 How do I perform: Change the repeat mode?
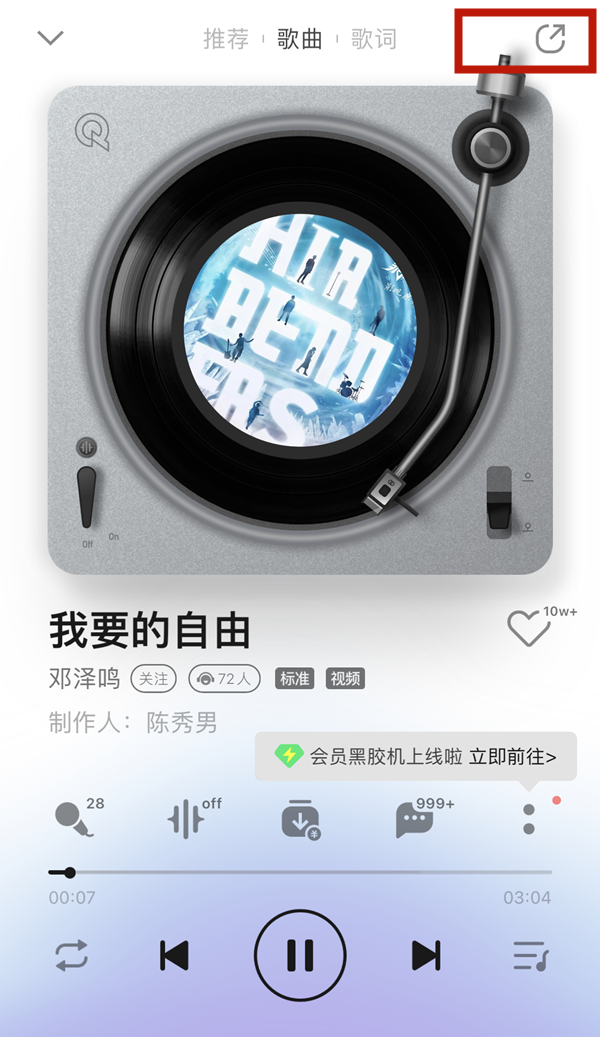point(72,956)
